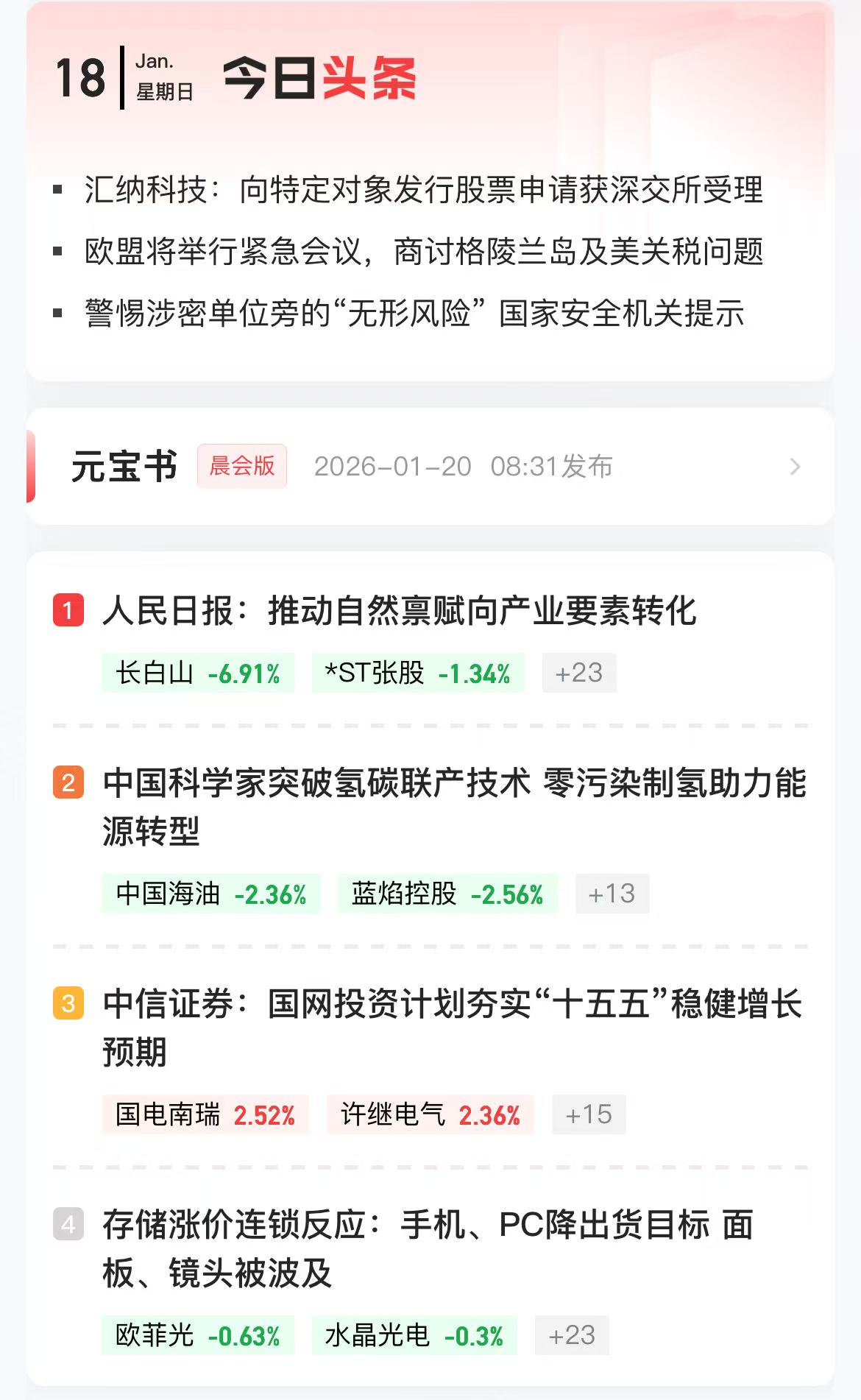This screenshot has height=1400, width=861.
Task: Open news on 存储涨价连锁反应
Action: coord(427,1248)
